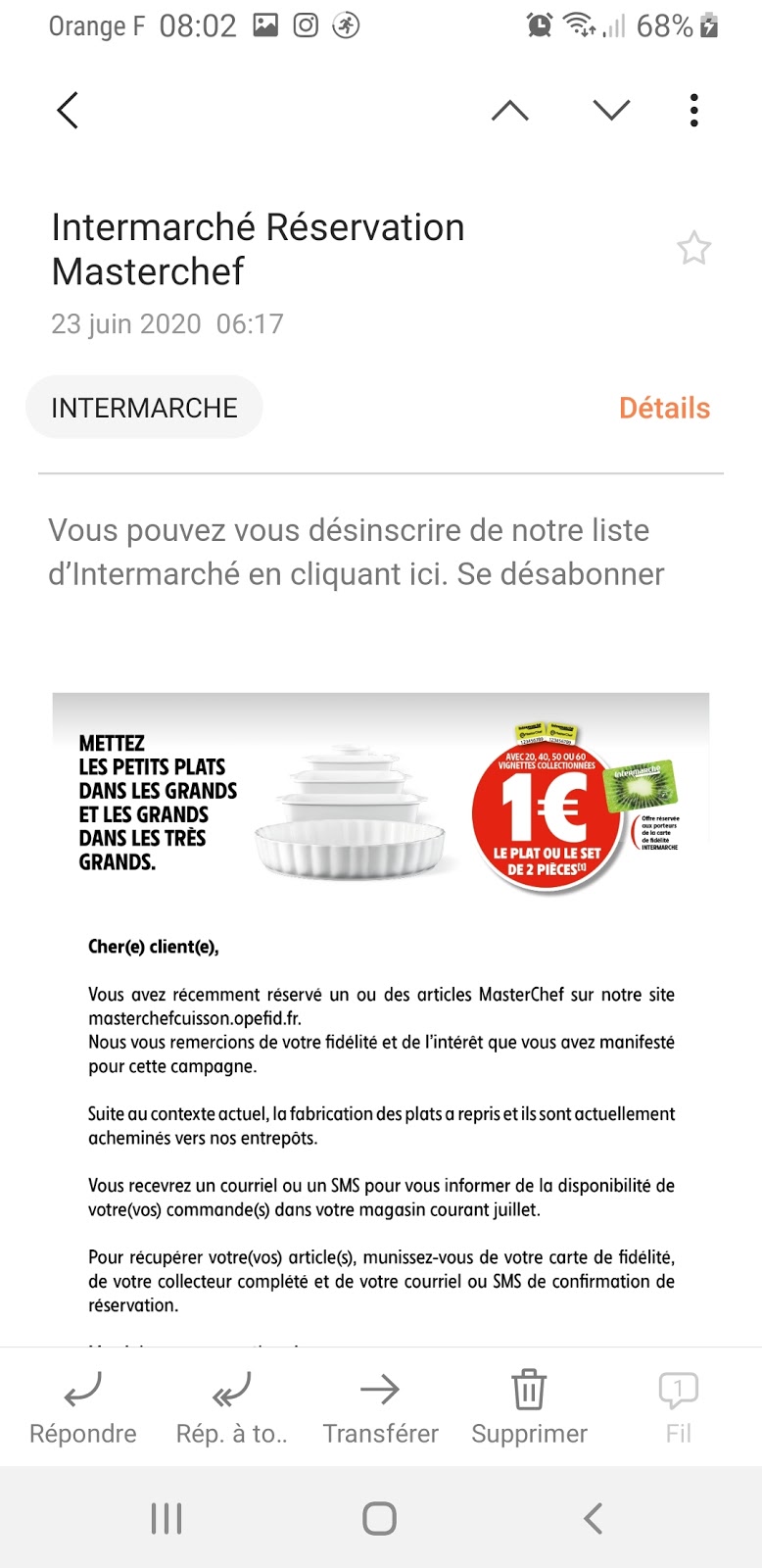The height and width of the screenshot is (1568, 762).
Task: Go back to the inbox list
Action: 68,110
